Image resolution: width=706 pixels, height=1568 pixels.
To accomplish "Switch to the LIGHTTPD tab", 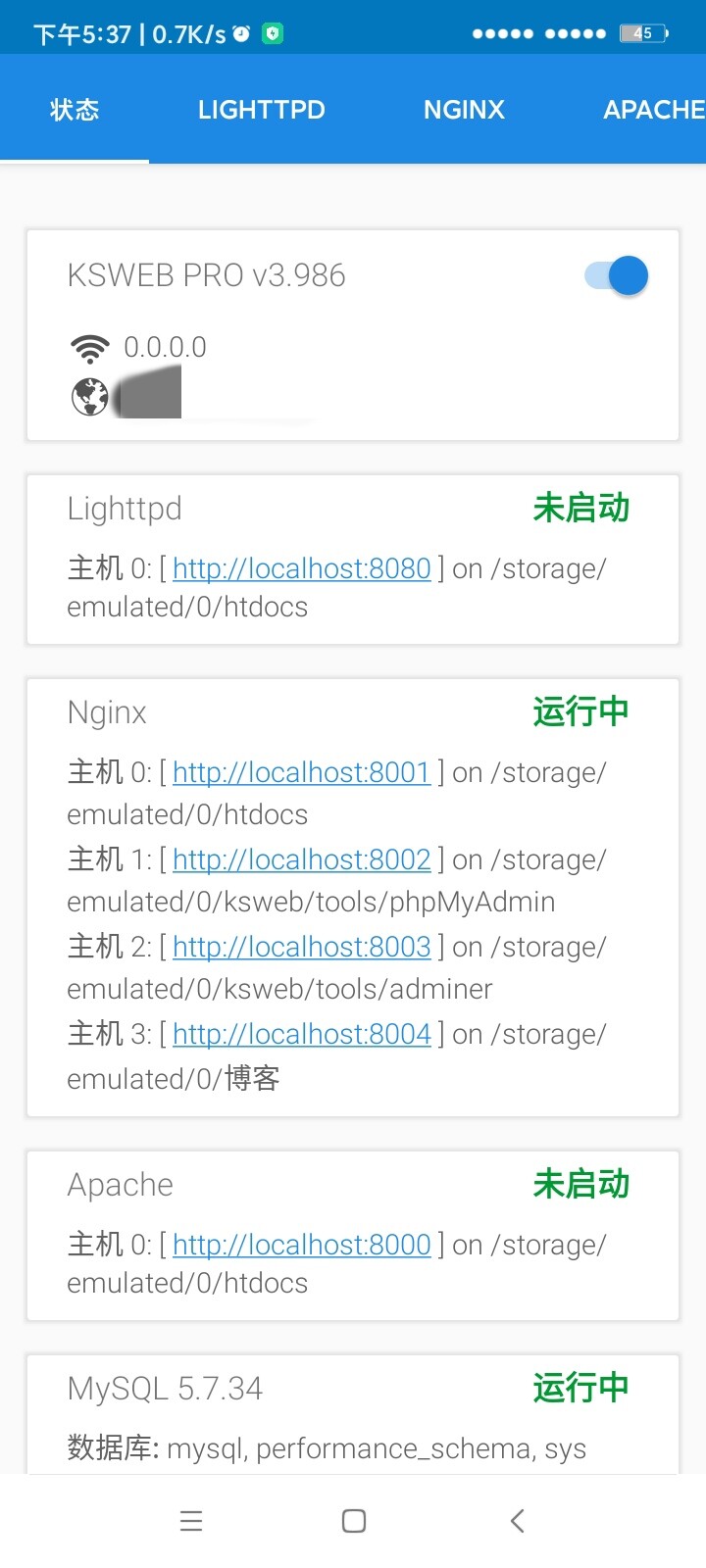I will coord(261,110).
